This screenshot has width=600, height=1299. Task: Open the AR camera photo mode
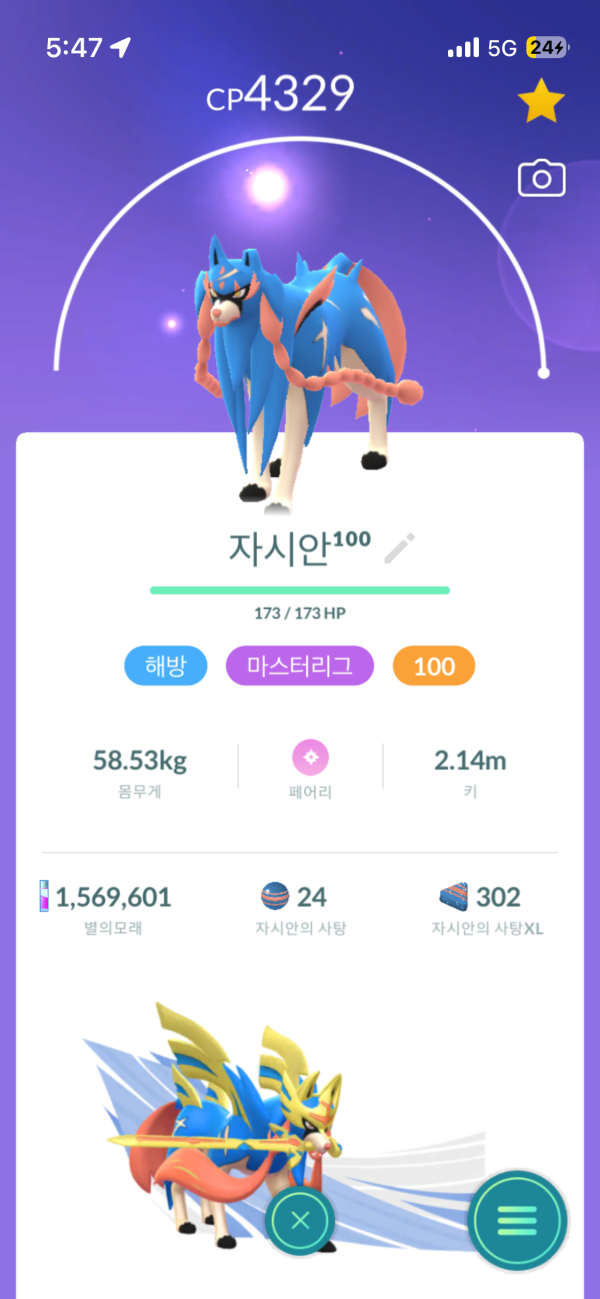pos(541,179)
